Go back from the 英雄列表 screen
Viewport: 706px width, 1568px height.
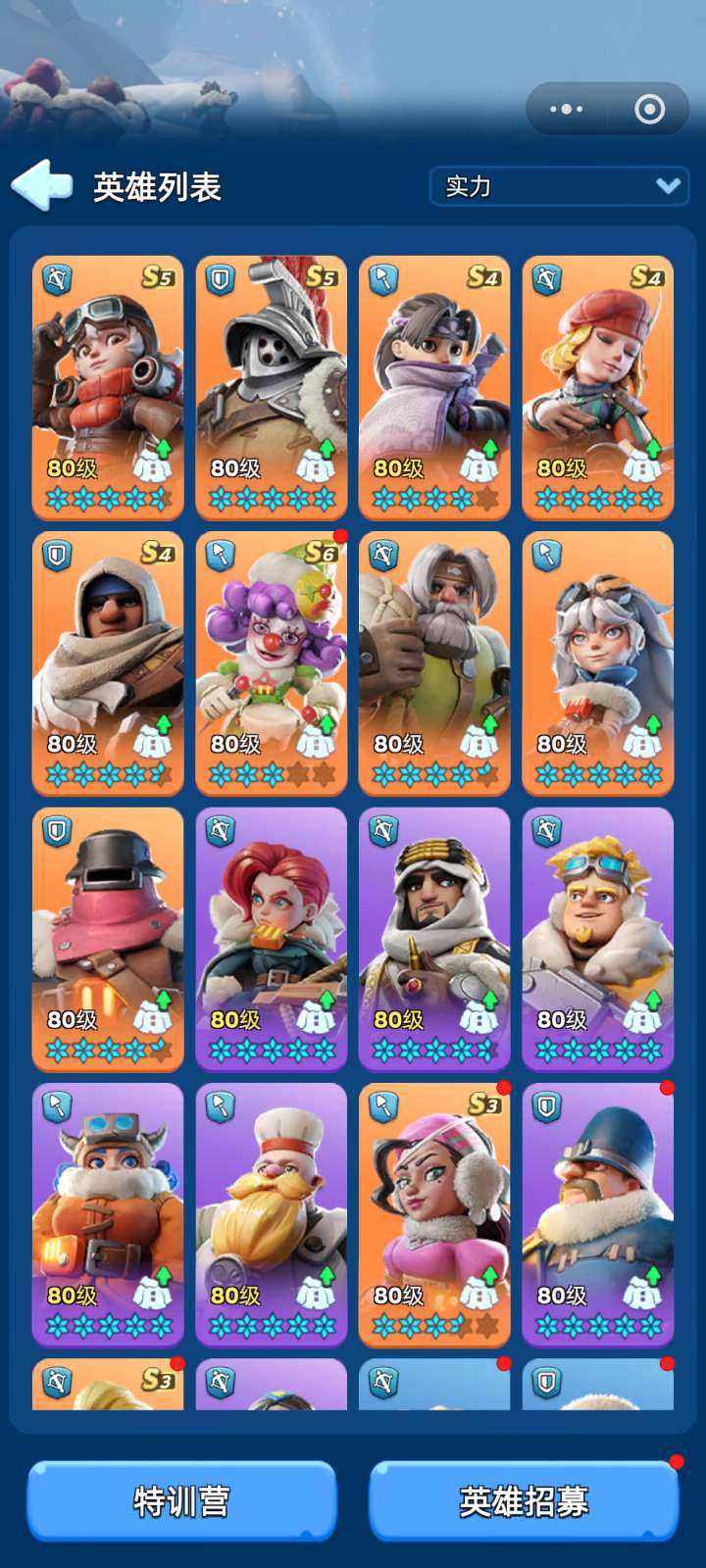42,185
